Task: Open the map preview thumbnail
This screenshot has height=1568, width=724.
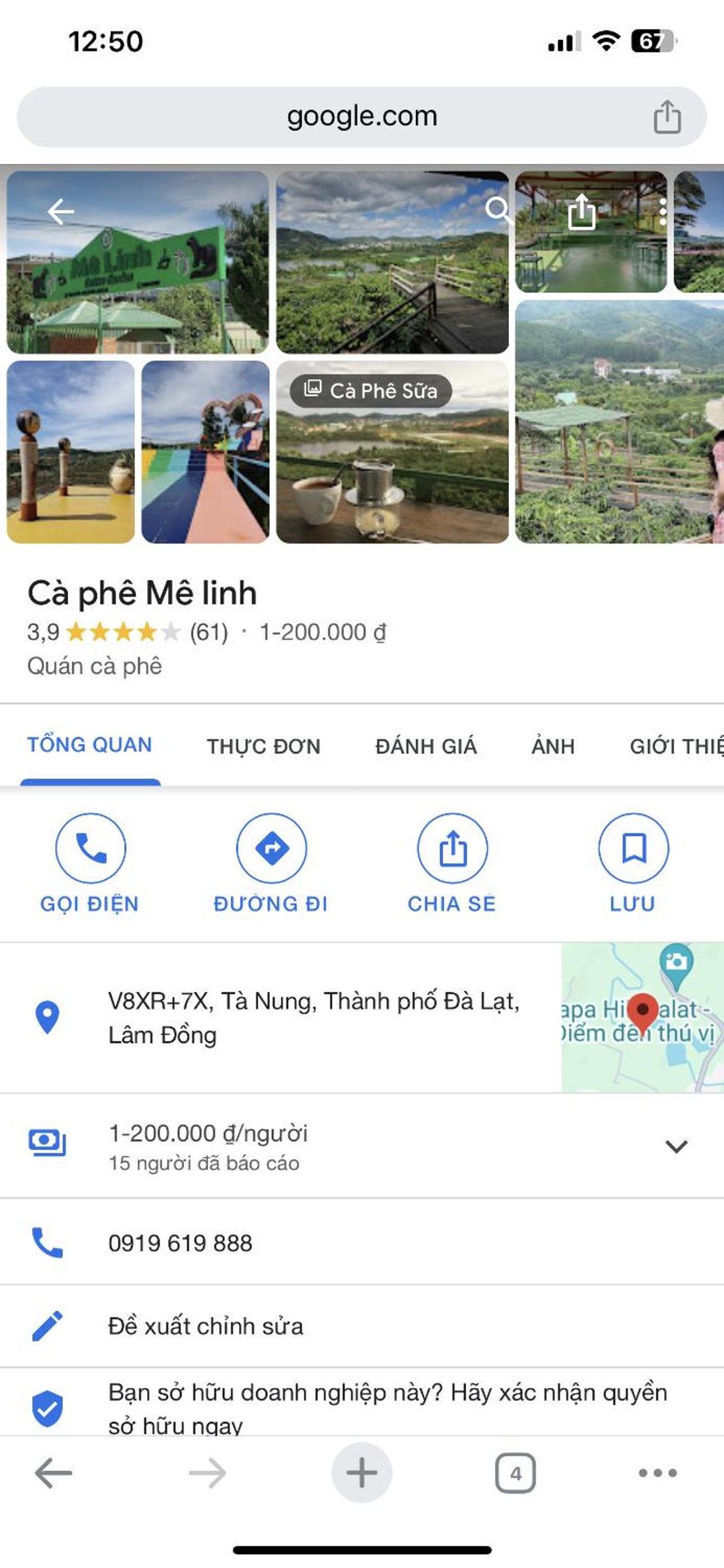Action: pyautogui.click(x=643, y=1017)
